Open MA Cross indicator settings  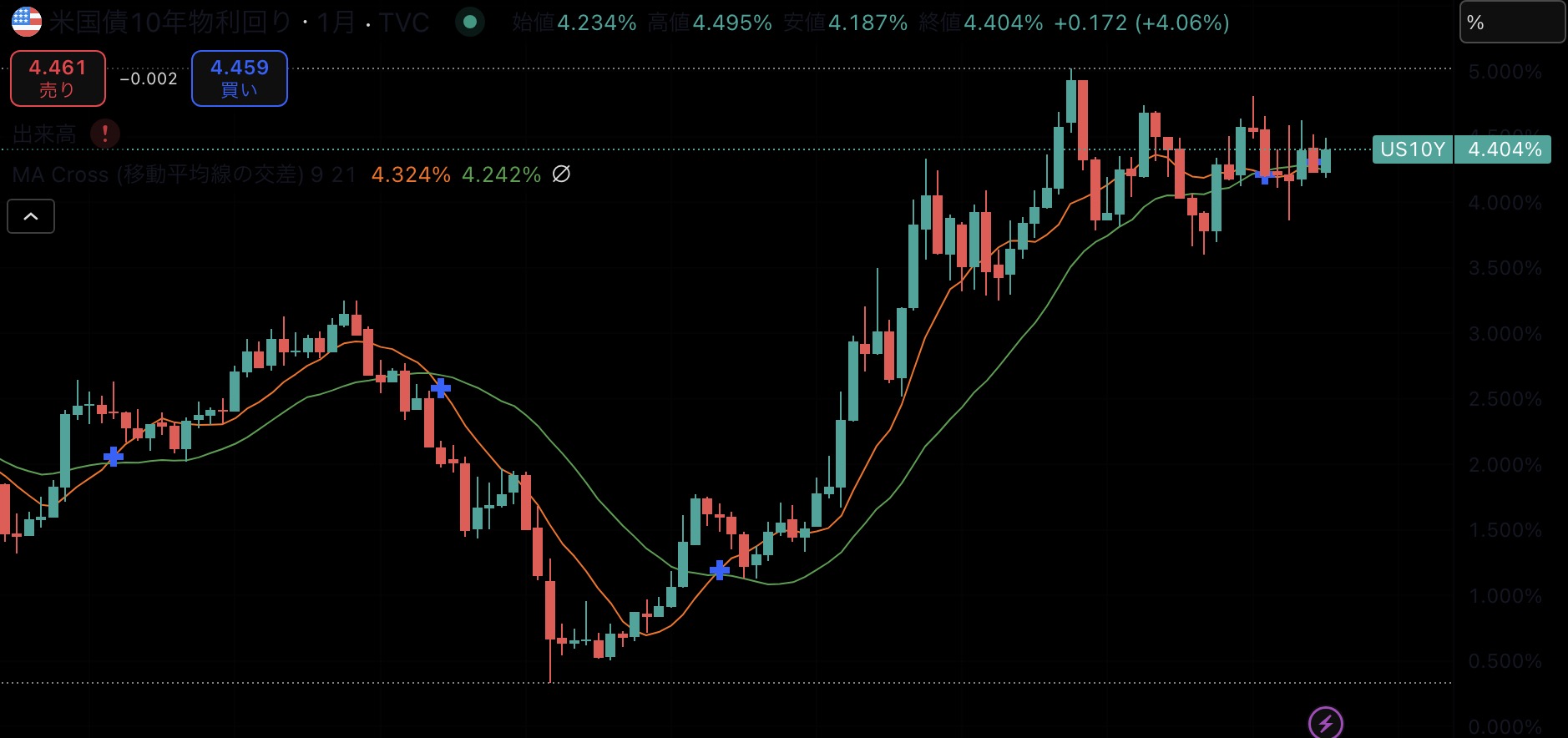point(158,174)
